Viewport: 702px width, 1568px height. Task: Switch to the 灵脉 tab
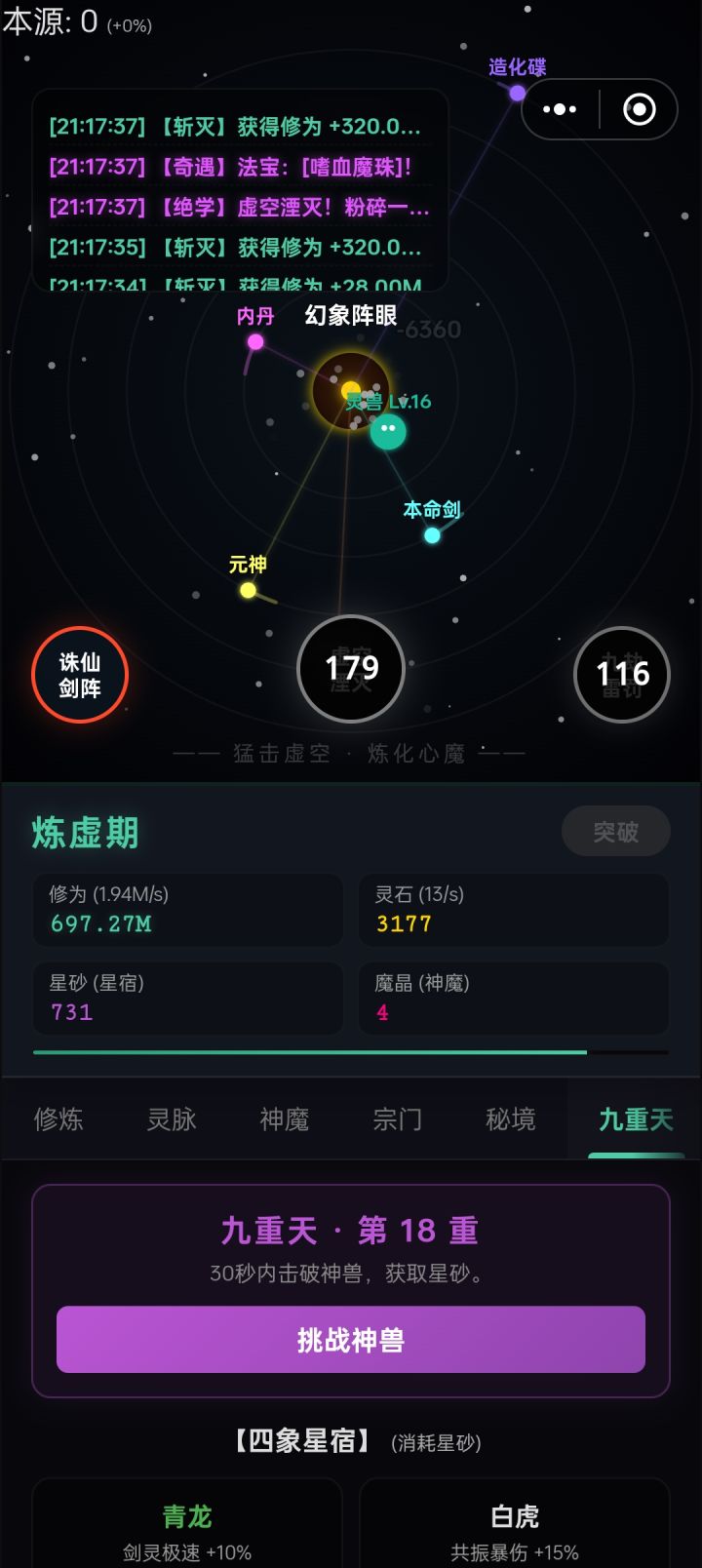pyautogui.click(x=171, y=1119)
